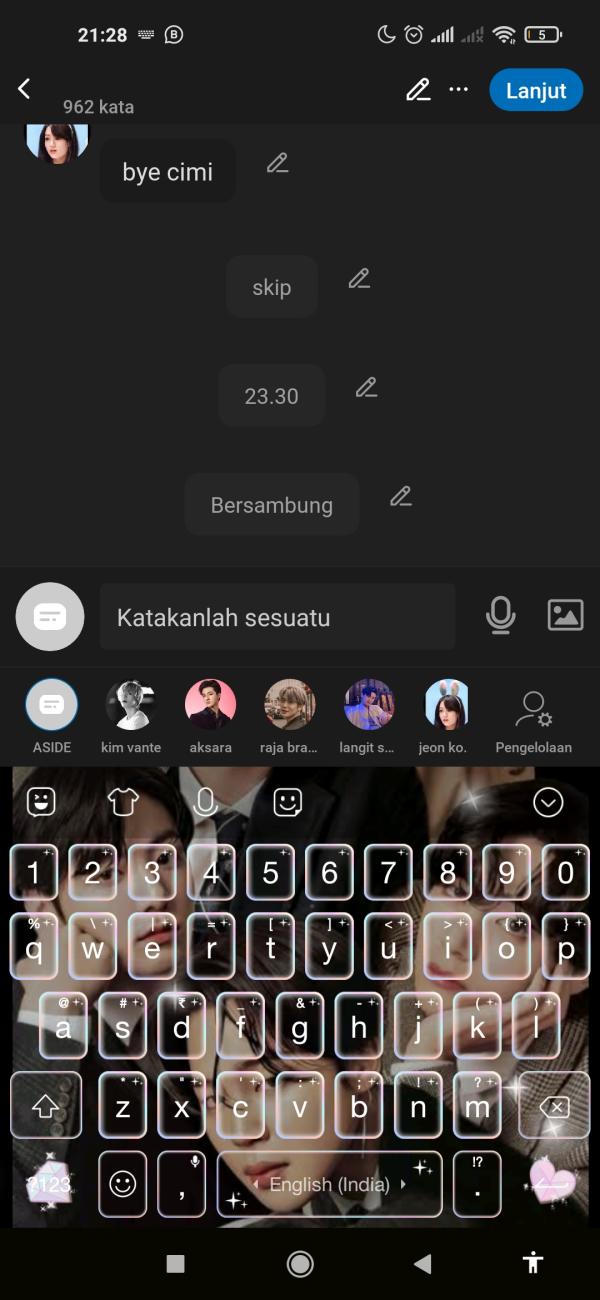Edit the "Bersambung" message
600x1300 pixels.
tap(401, 496)
